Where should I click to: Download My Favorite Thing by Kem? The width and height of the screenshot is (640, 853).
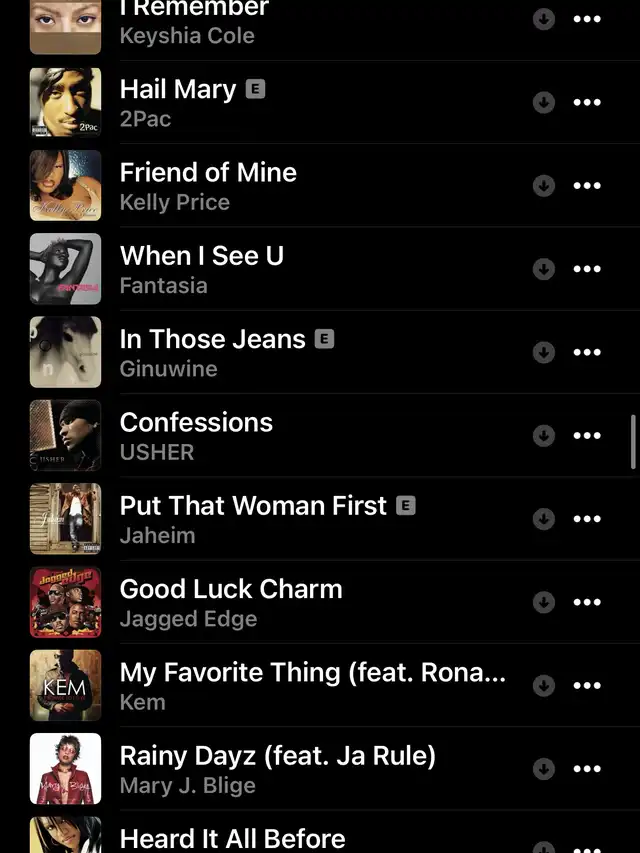pos(544,685)
